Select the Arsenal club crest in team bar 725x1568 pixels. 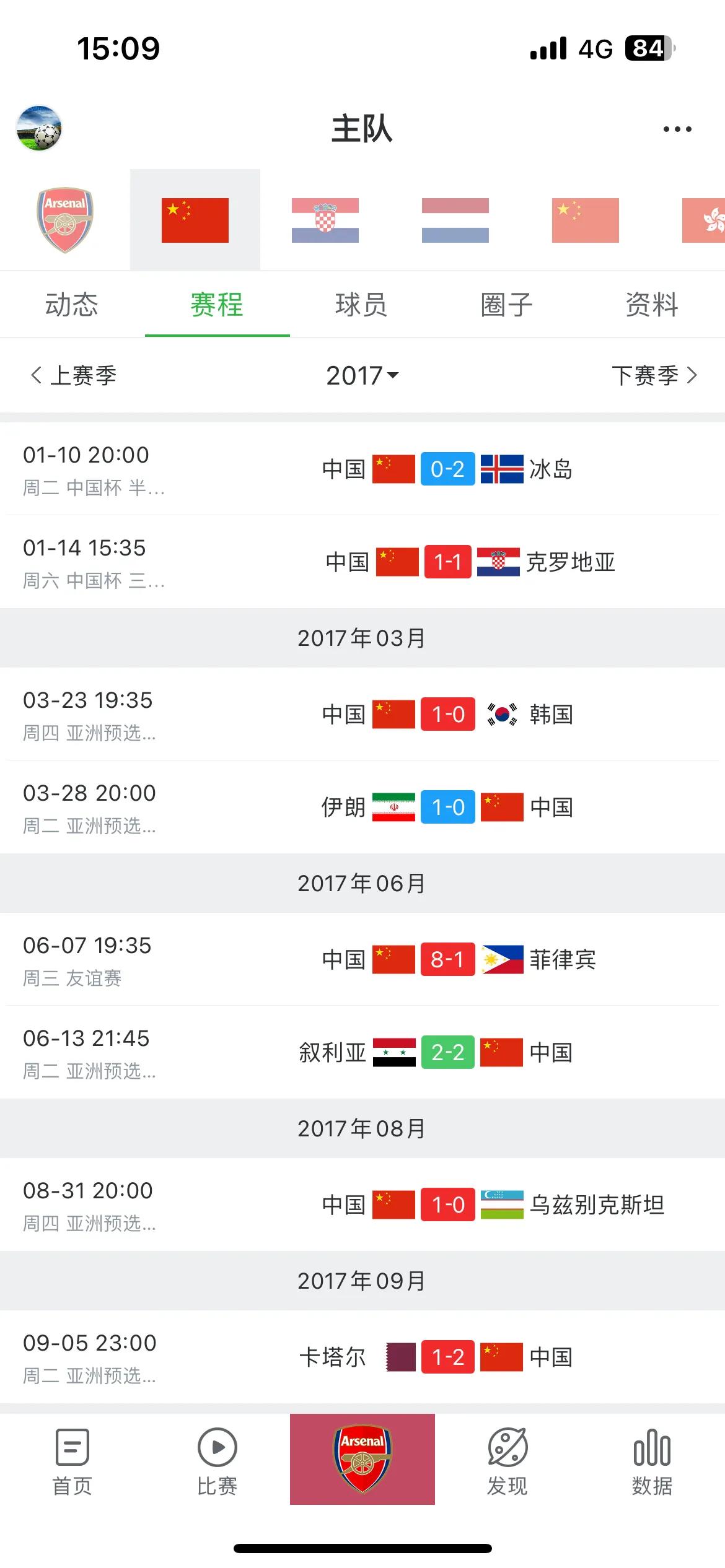pos(65,219)
